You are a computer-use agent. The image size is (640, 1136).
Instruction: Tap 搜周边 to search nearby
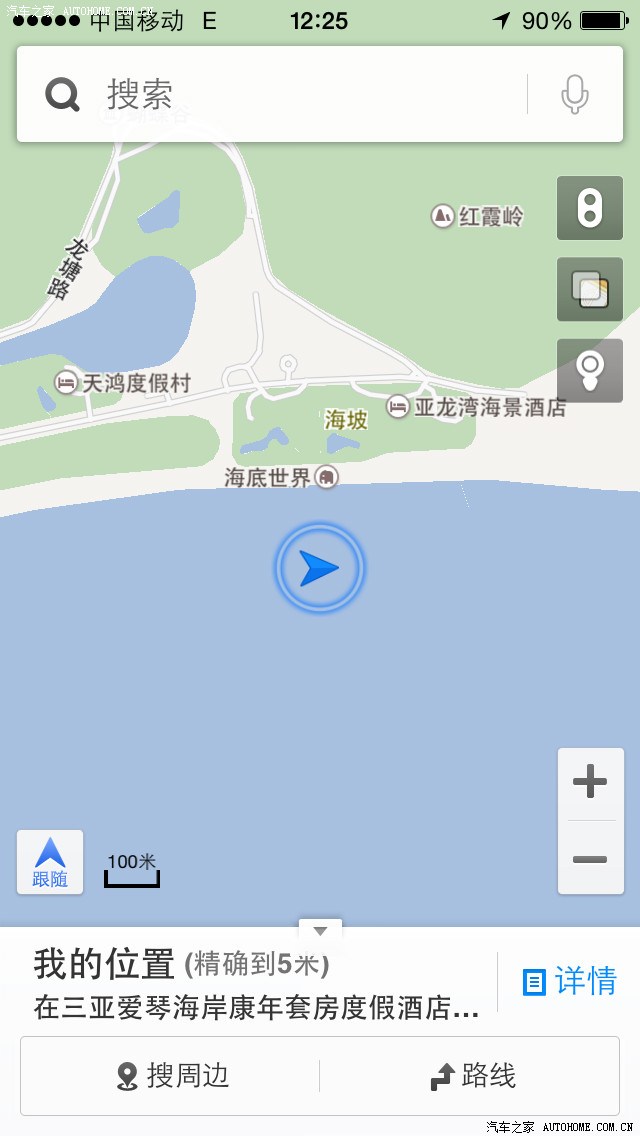coord(172,1075)
